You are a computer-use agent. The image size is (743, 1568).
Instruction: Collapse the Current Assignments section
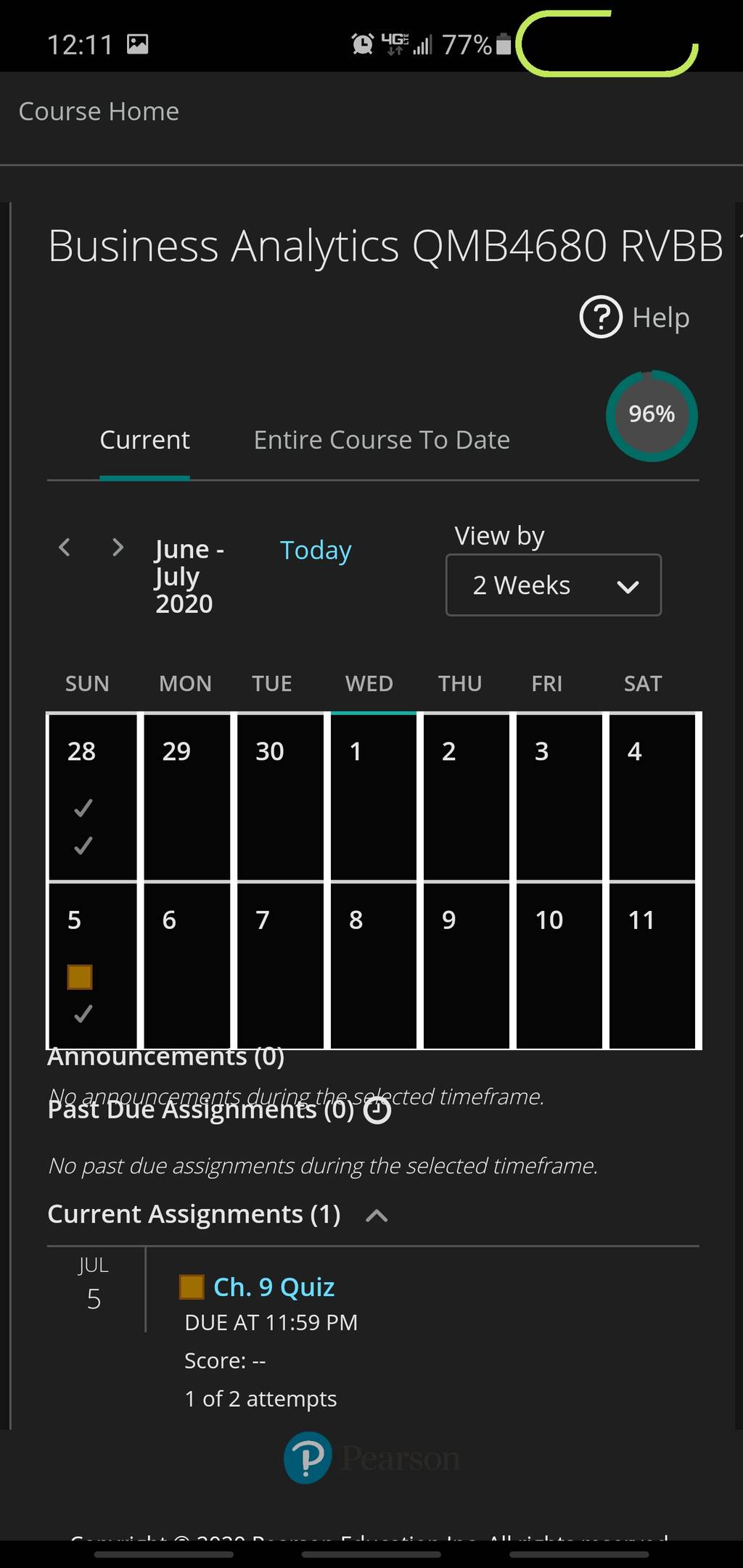pyautogui.click(x=377, y=1216)
